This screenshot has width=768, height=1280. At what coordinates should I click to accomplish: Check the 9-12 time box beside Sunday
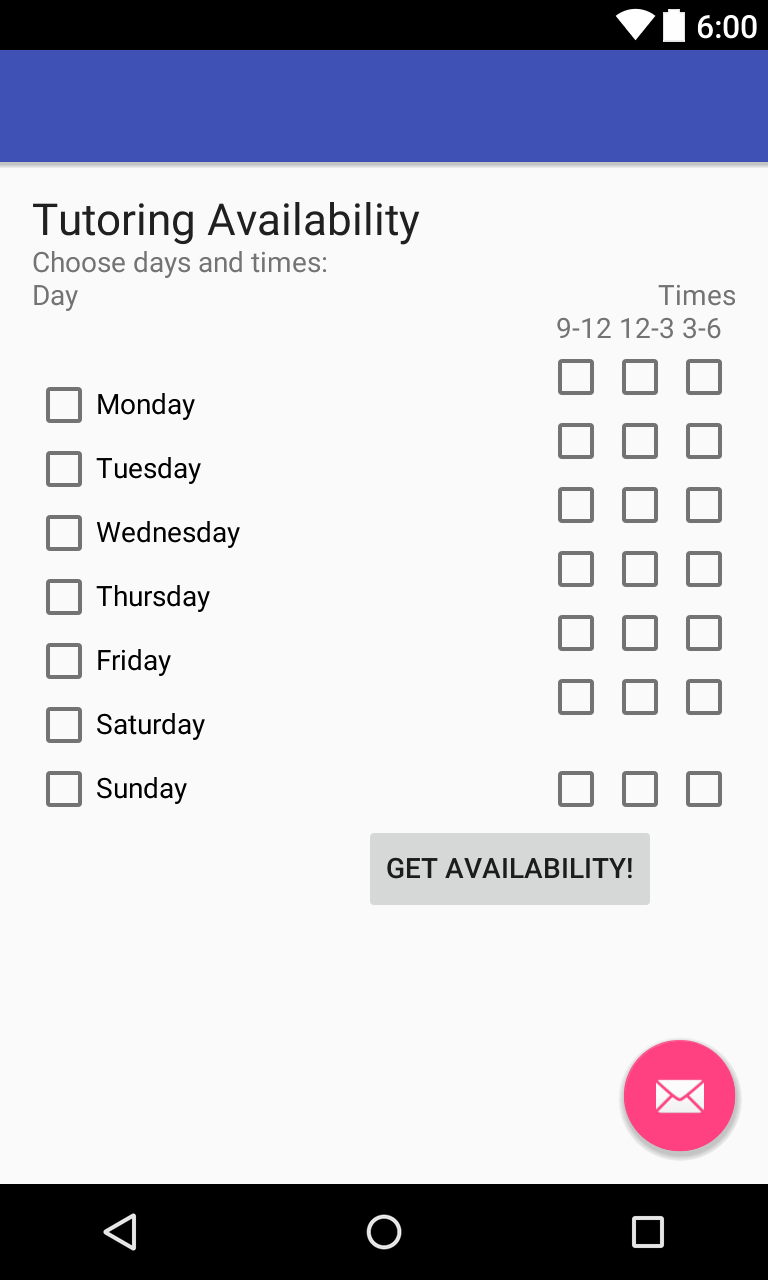(x=576, y=789)
